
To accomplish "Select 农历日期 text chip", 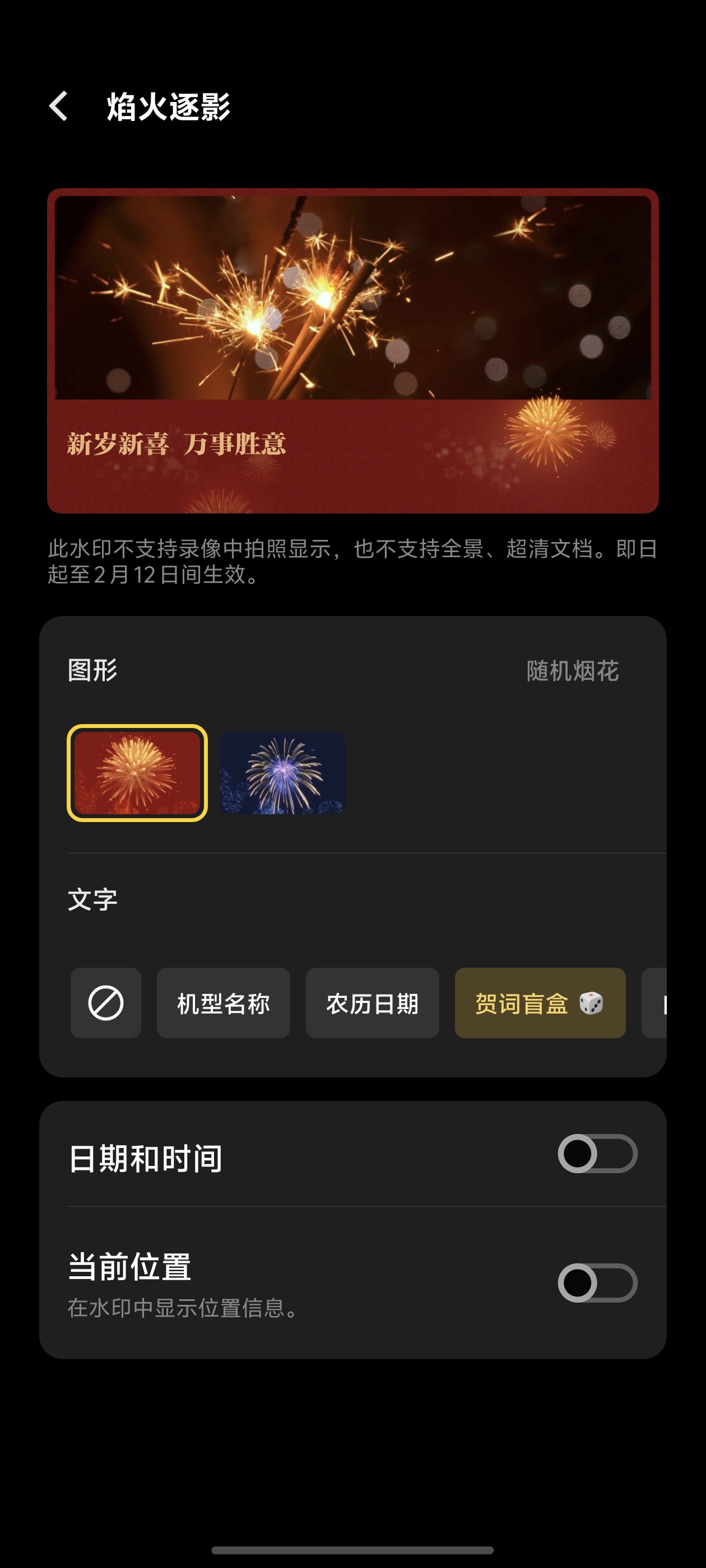I will click(372, 1002).
